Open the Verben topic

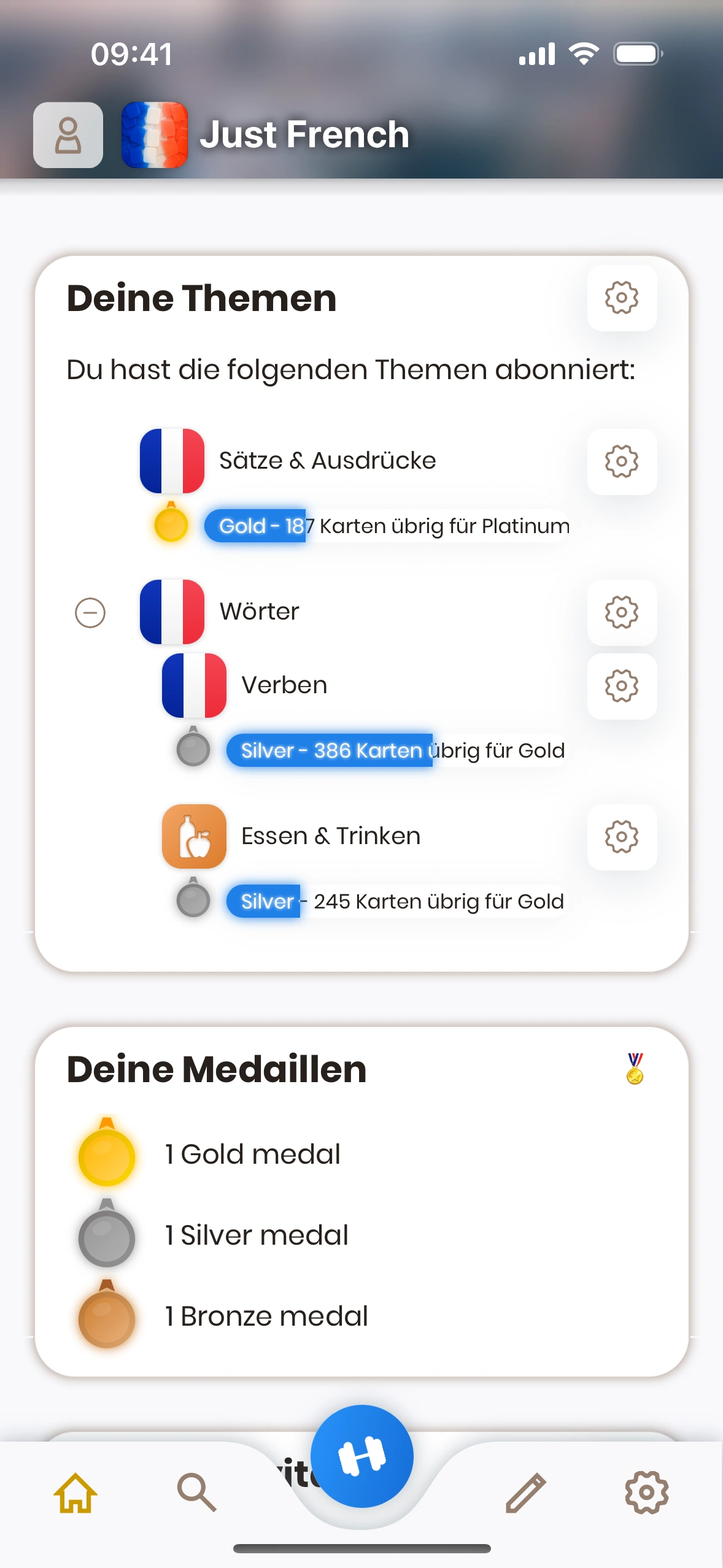pos(284,685)
